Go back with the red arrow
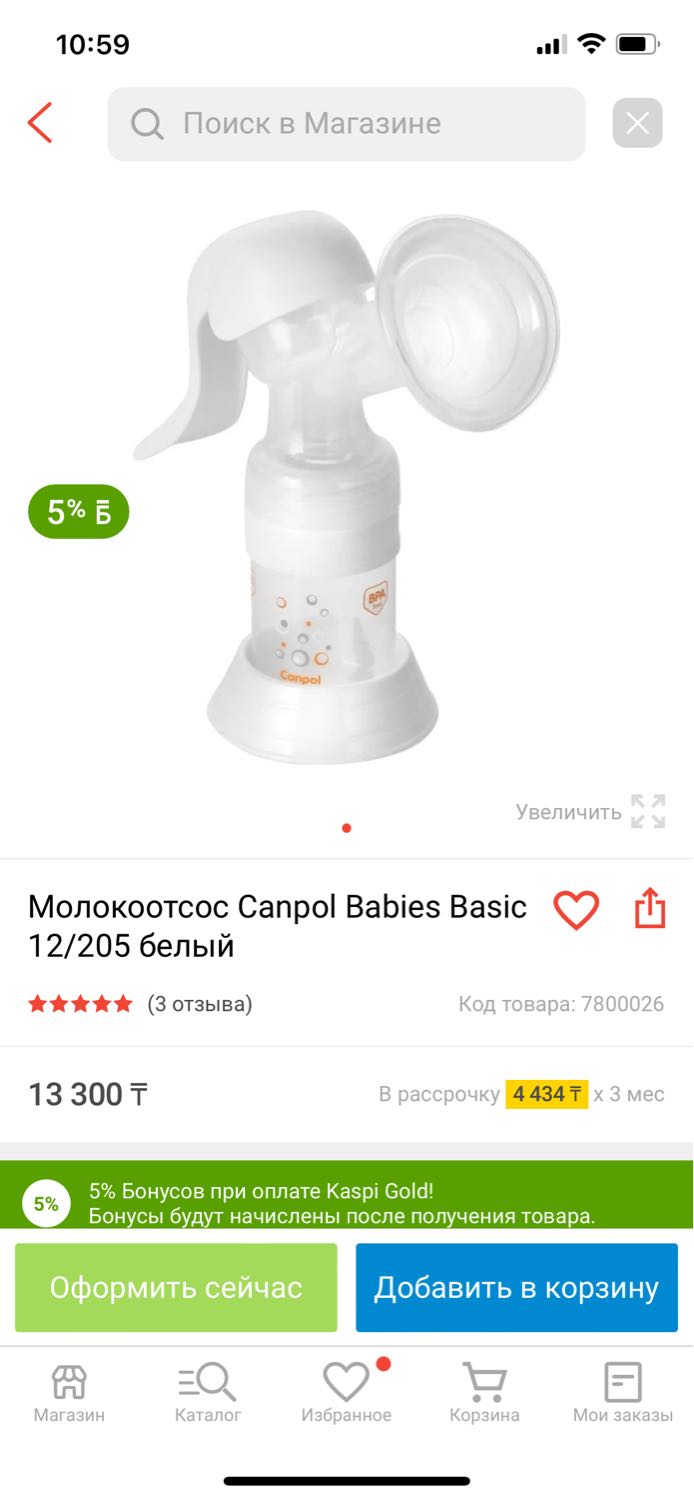 40,123
